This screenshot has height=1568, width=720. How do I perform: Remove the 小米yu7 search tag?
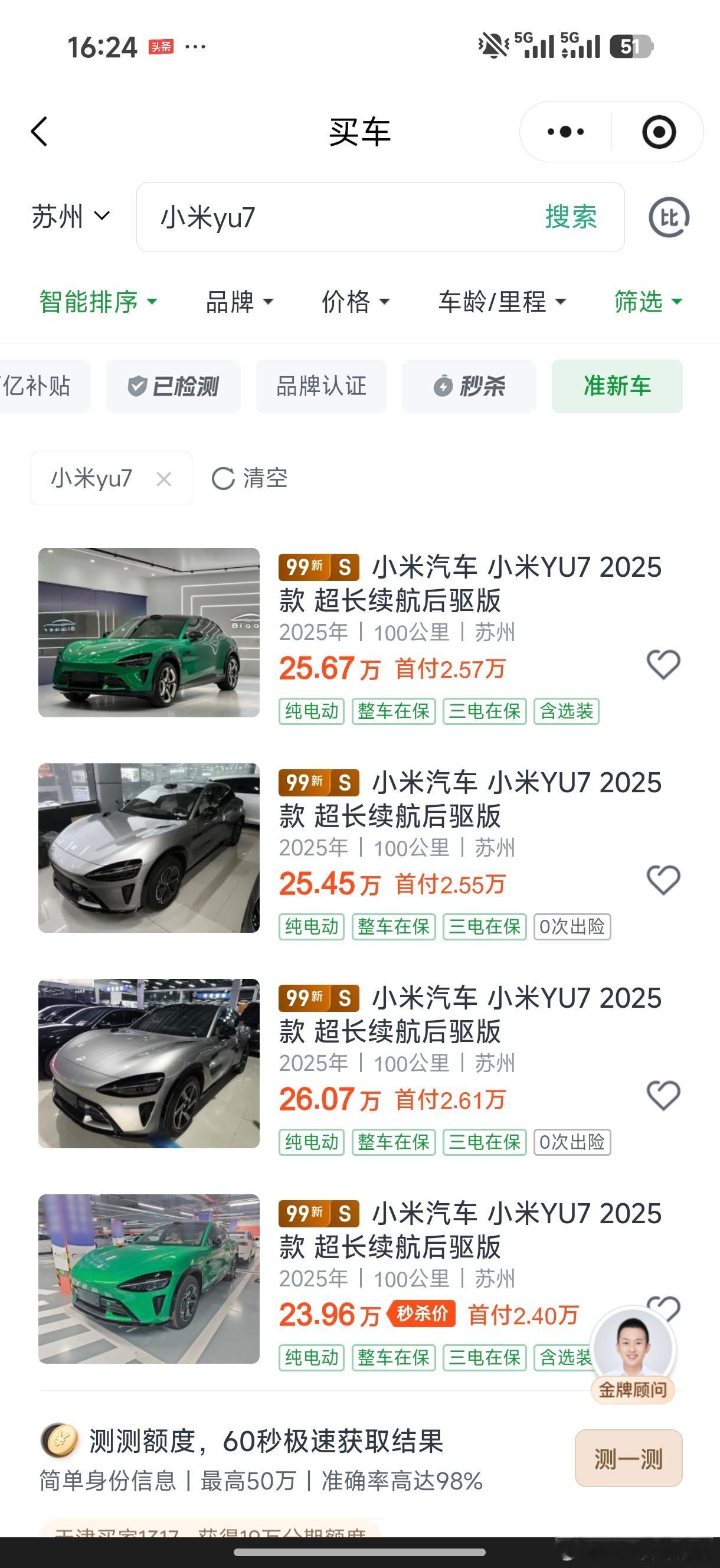[x=163, y=479]
